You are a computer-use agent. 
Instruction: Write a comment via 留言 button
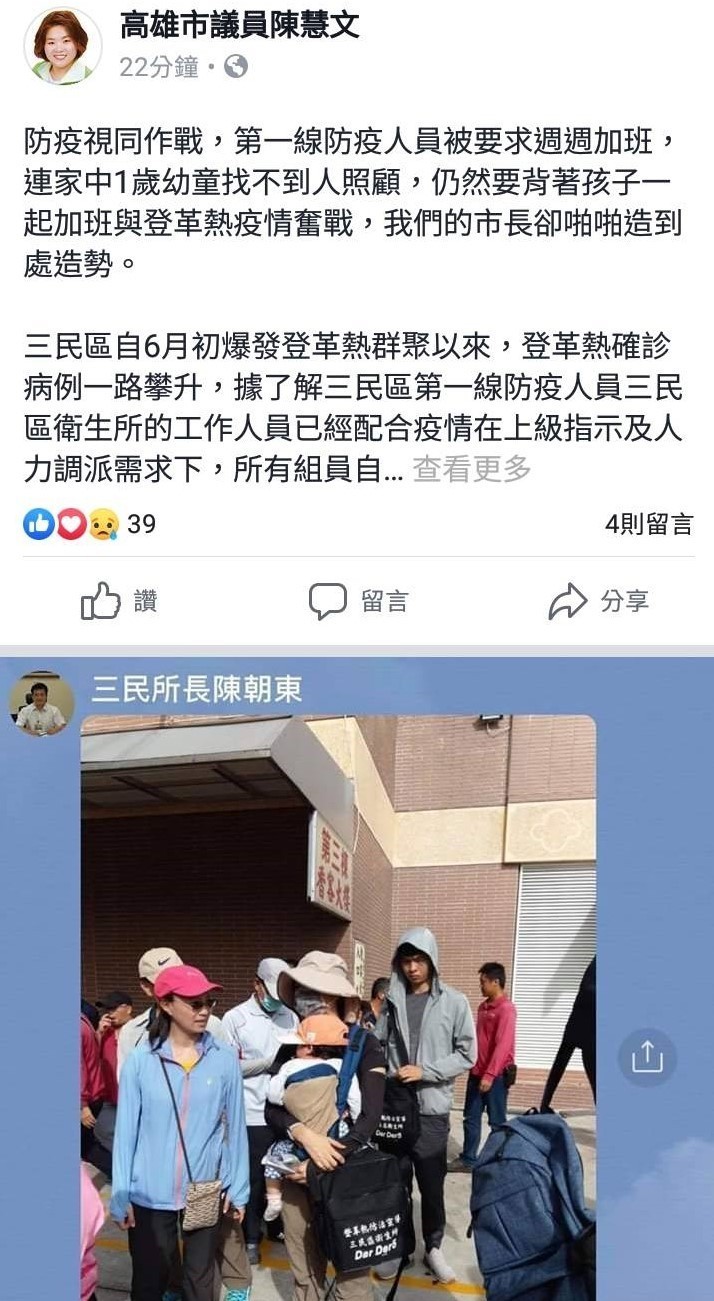[x=358, y=601]
